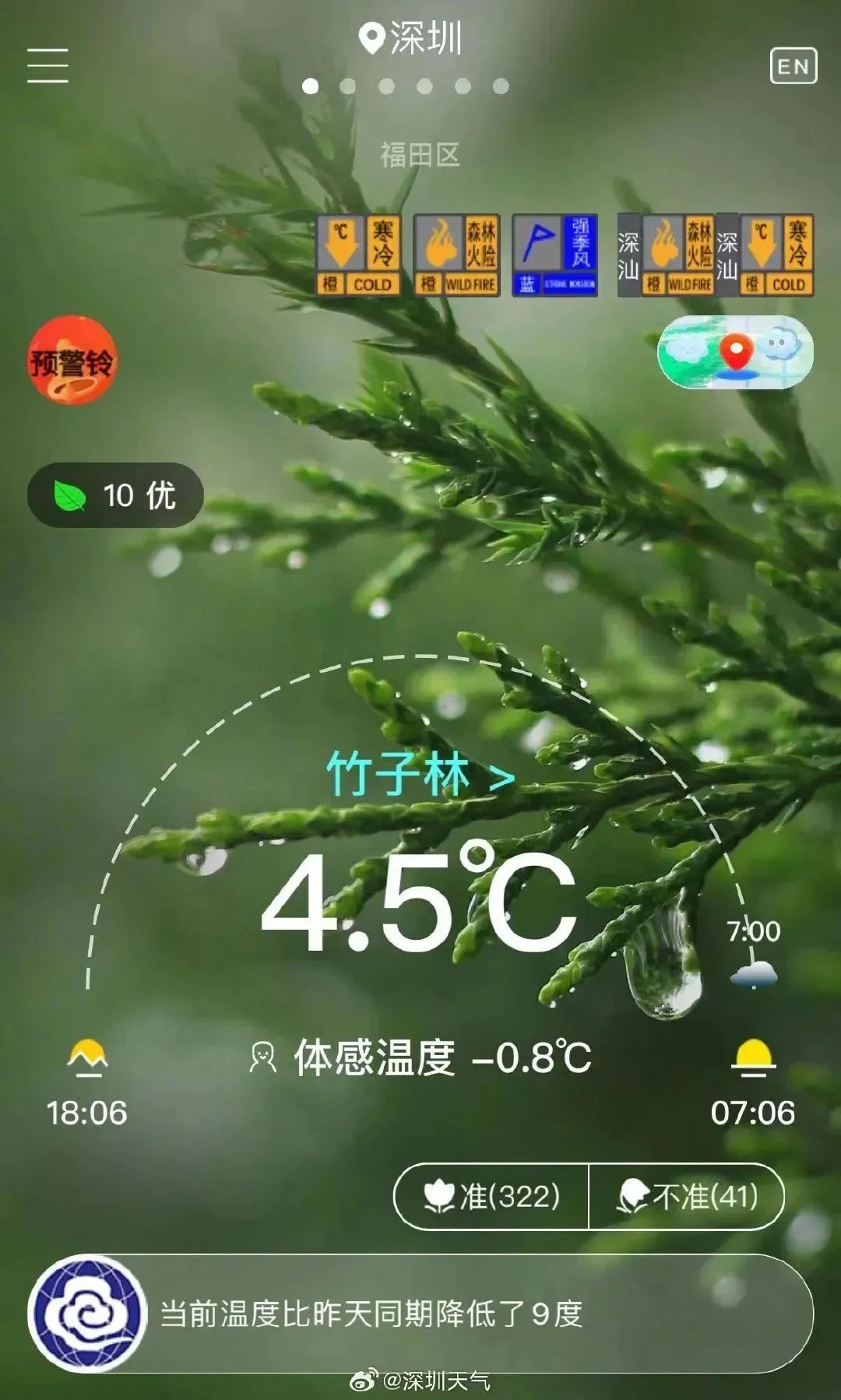The height and width of the screenshot is (1400, 841).
Task: Vote 不准 (41) for the forecast
Action: pyautogui.click(x=687, y=1196)
